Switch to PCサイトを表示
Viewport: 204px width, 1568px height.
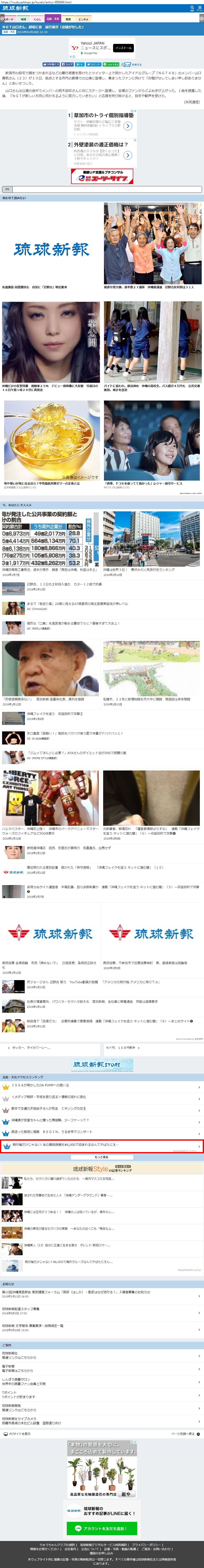tap(18, 1433)
